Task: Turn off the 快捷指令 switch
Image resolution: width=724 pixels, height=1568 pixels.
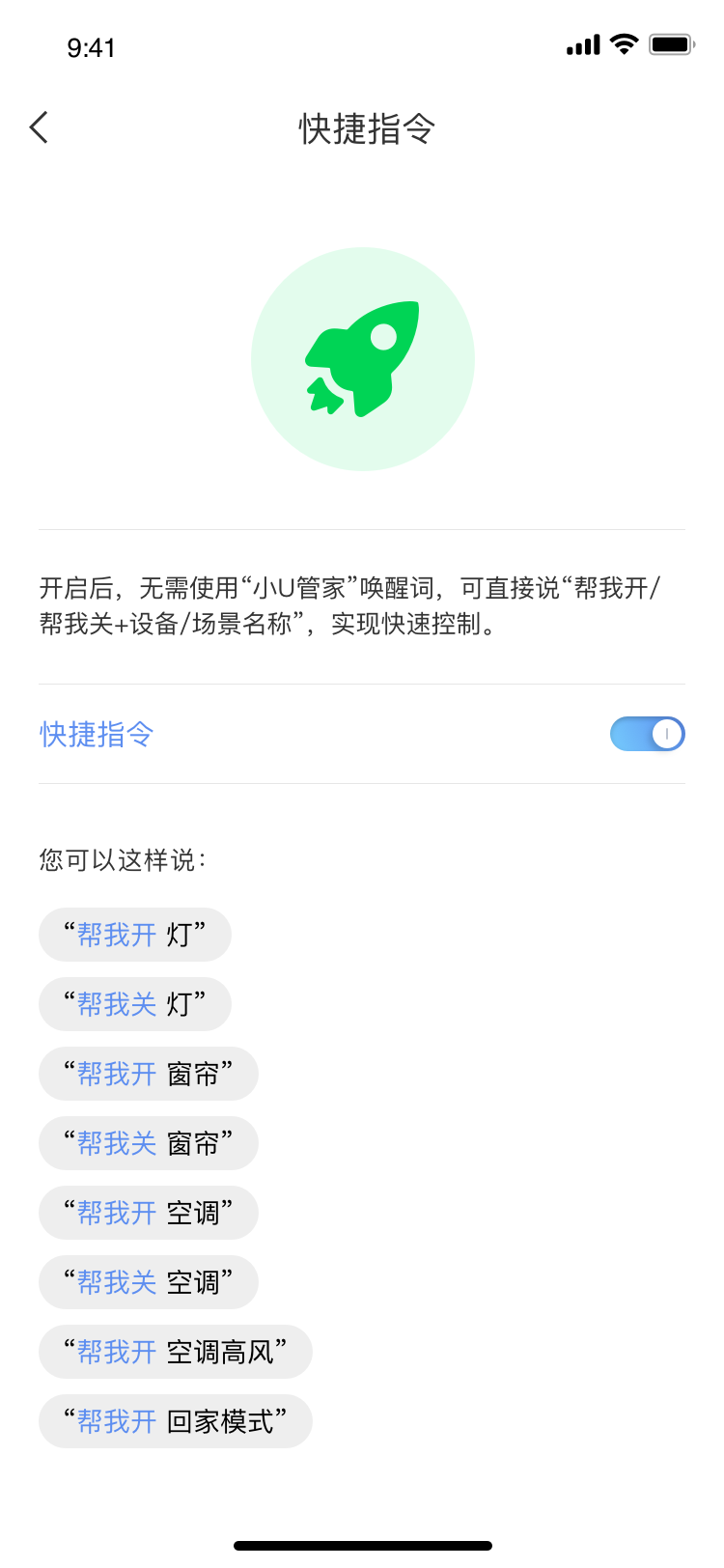Action: [647, 734]
